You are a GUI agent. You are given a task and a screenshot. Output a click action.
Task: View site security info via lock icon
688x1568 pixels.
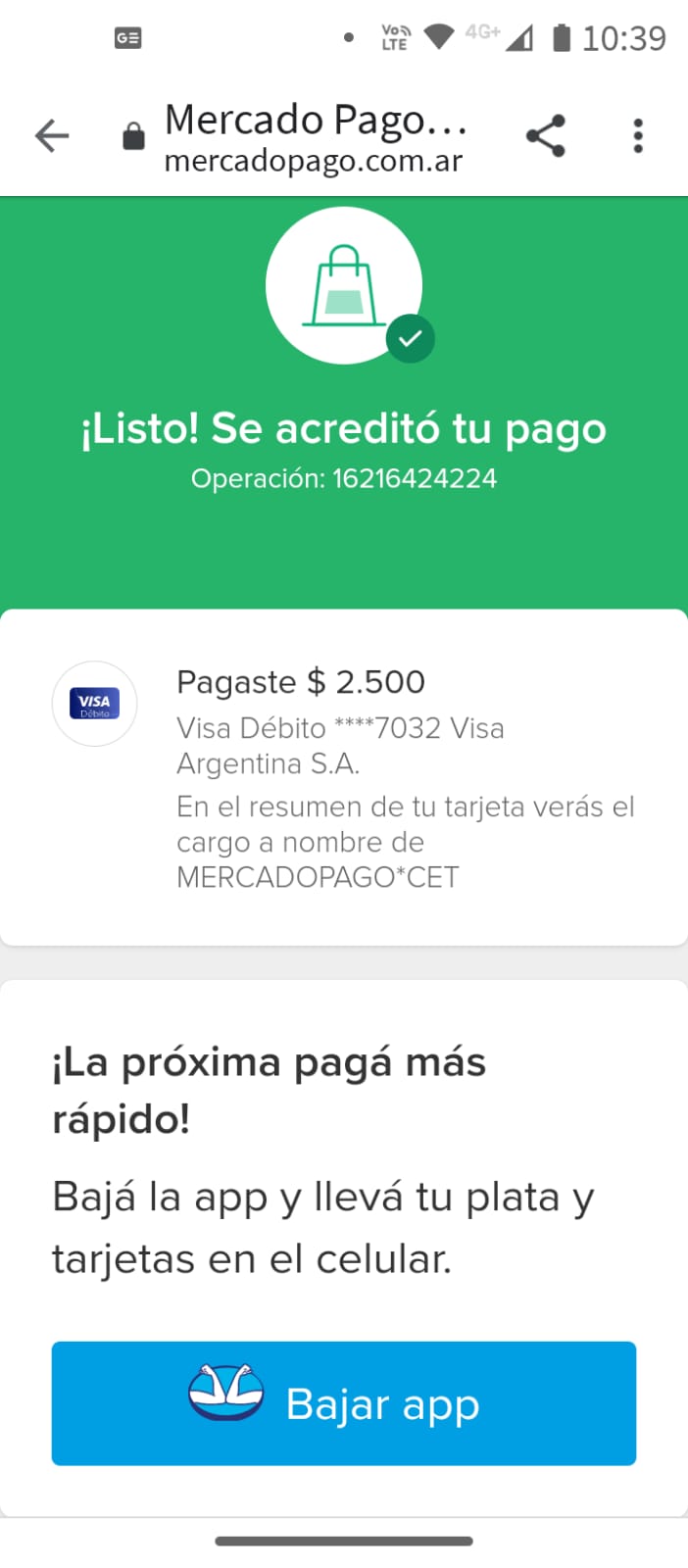pyautogui.click(x=133, y=137)
